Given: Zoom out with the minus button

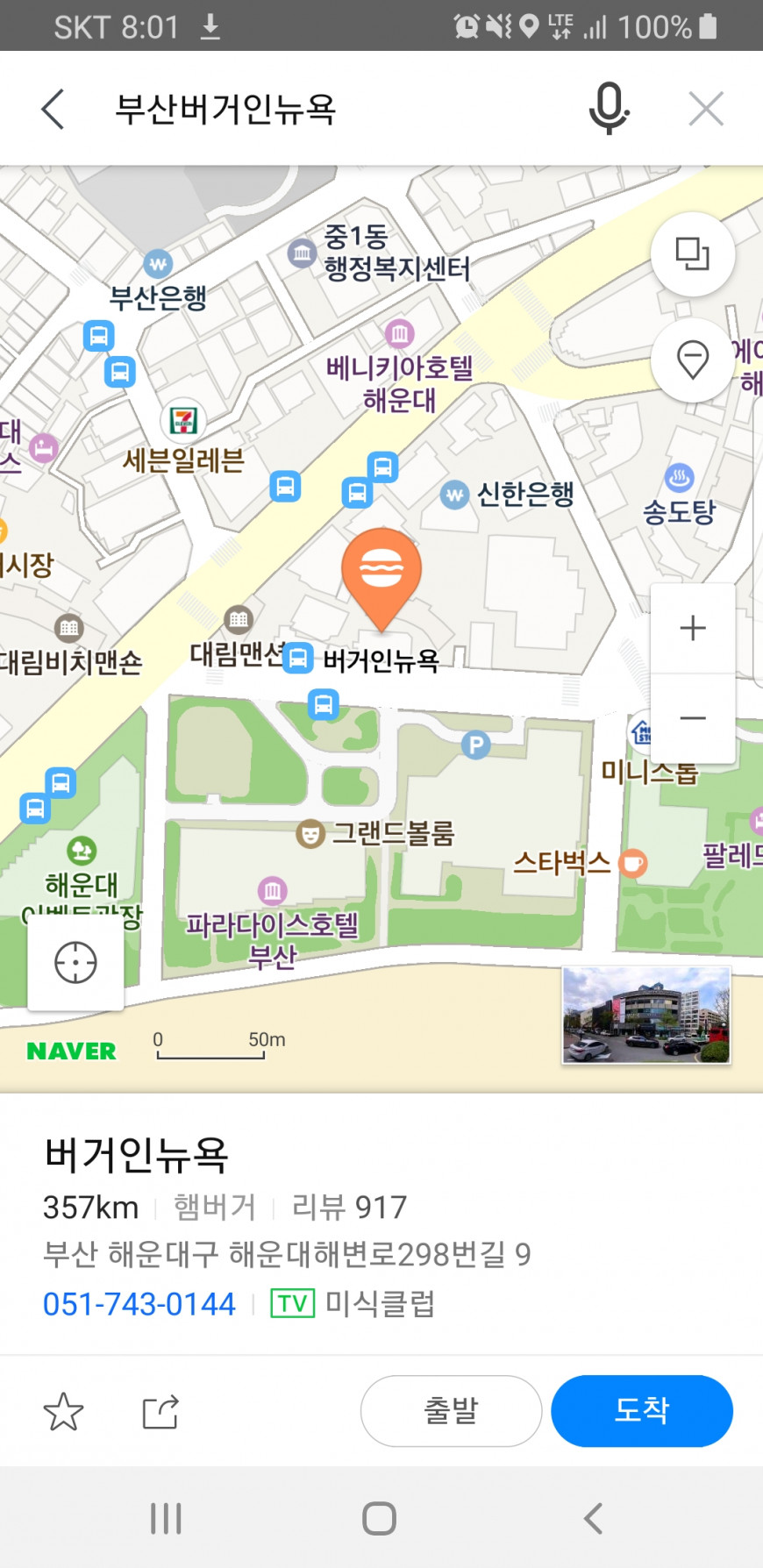Looking at the screenshot, I should tap(692, 718).
